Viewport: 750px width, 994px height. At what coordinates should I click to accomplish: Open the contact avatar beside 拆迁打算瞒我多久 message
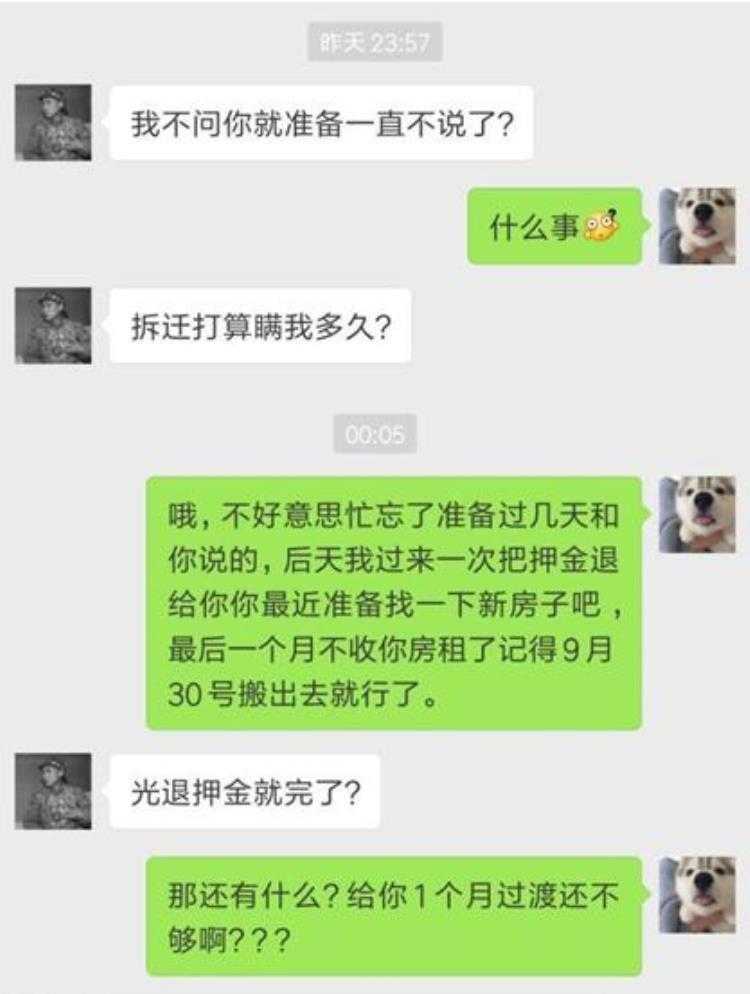pyautogui.click(x=53, y=326)
